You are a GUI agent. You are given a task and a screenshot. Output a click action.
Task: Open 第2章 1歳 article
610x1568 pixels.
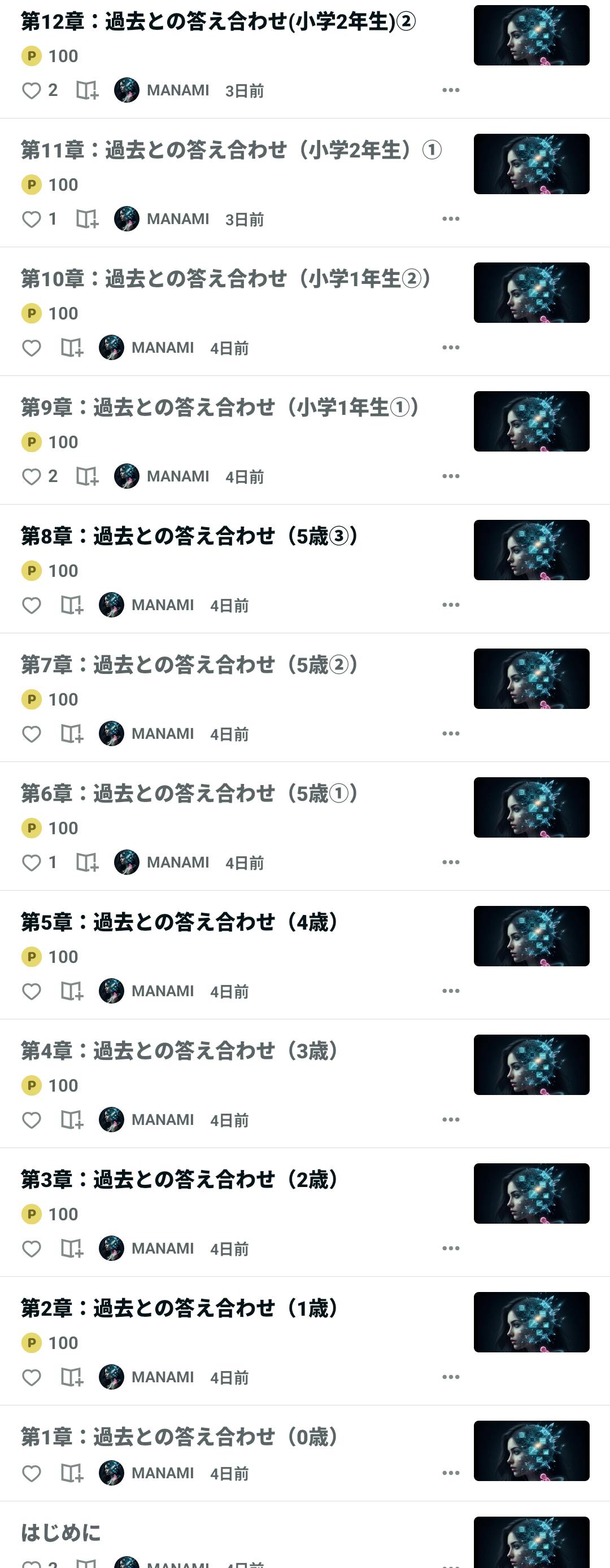point(179,1309)
